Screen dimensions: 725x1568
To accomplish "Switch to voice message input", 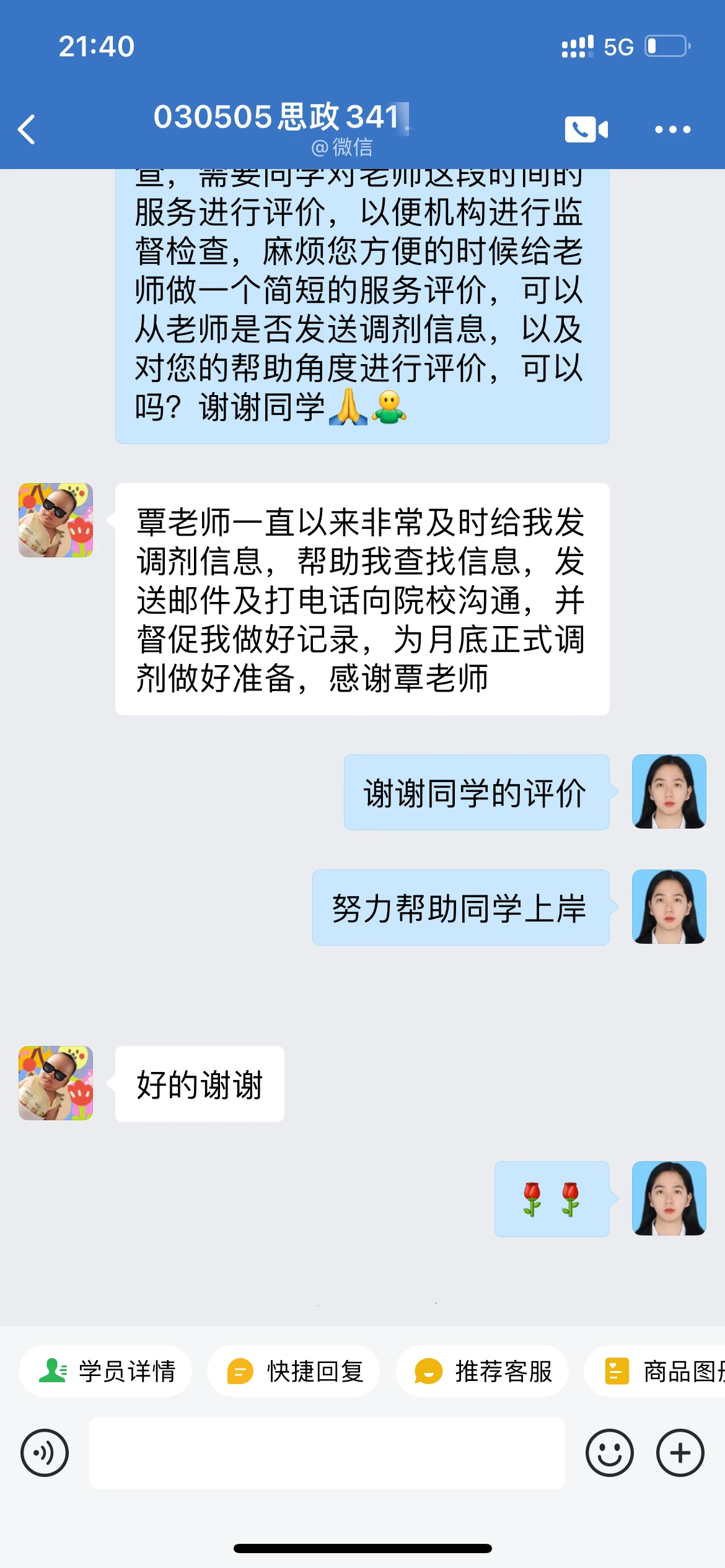I will coord(45,1453).
